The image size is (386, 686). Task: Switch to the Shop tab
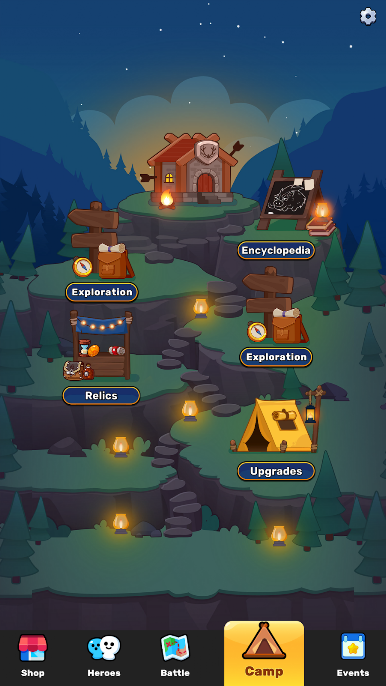(33, 655)
